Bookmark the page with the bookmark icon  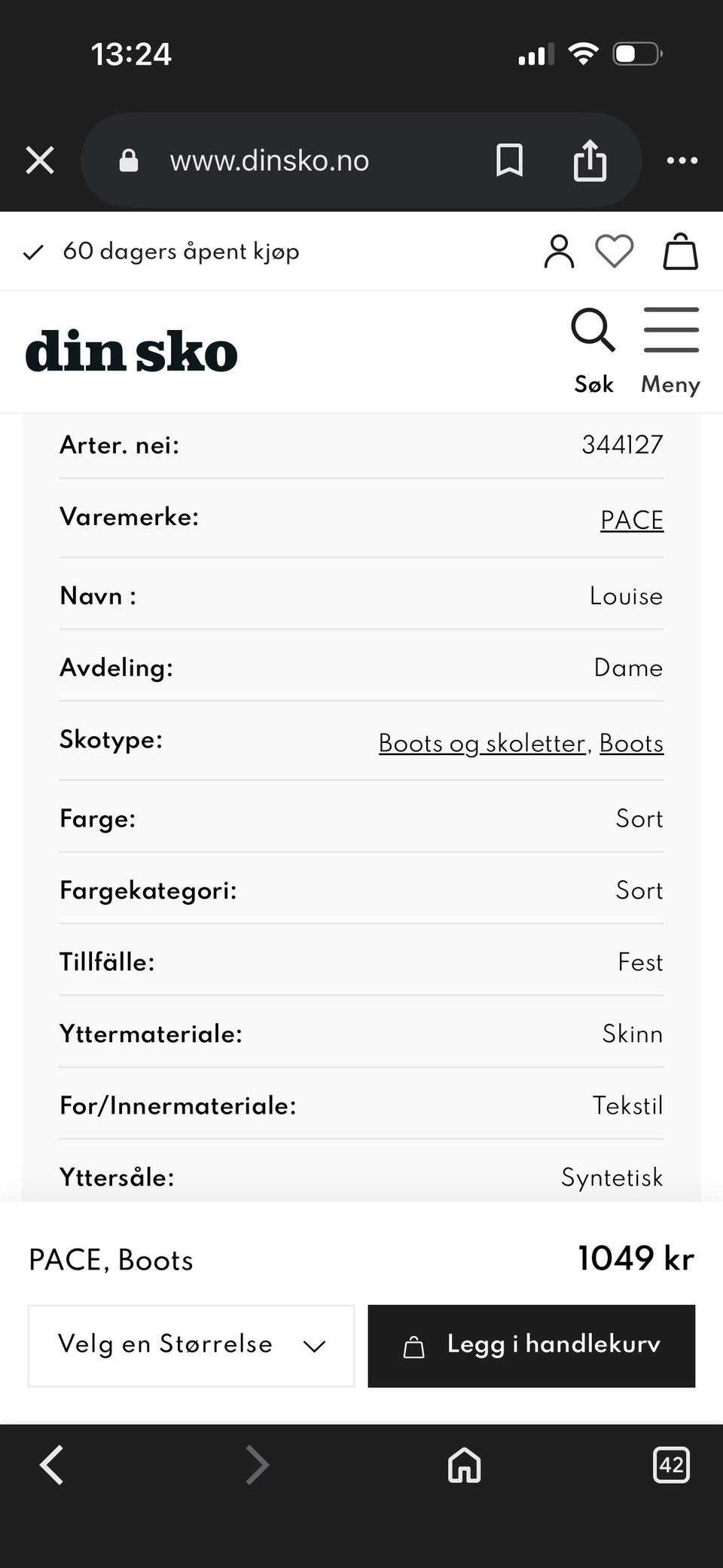pos(509,160)
